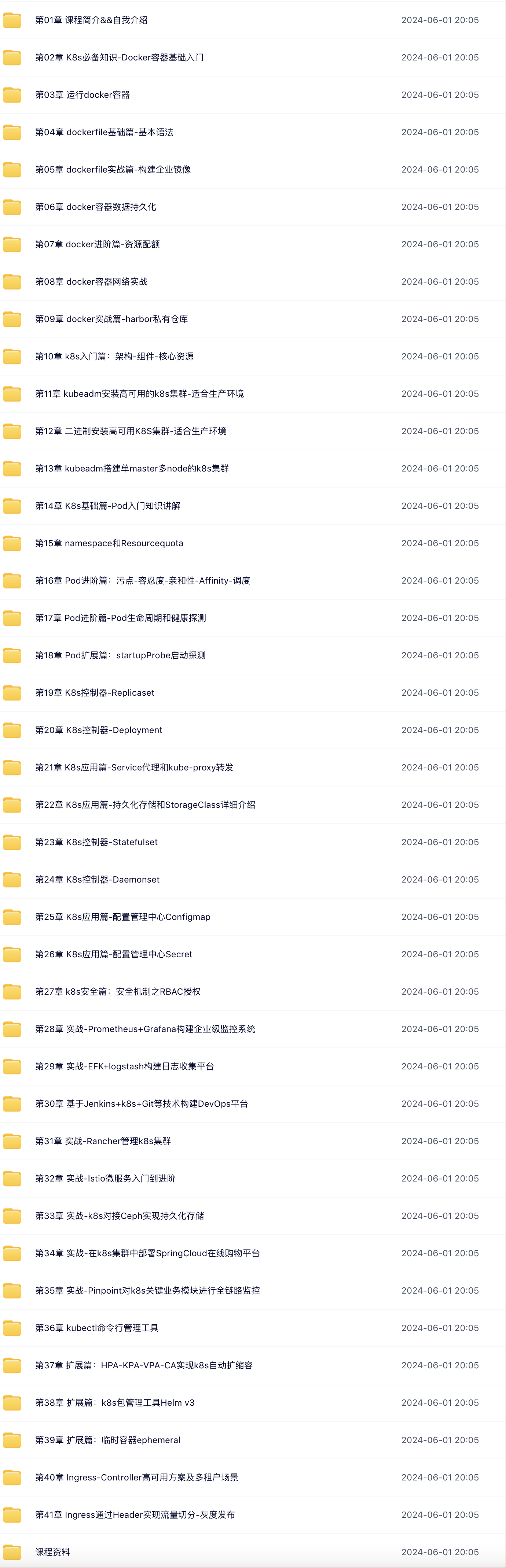
Task: Open 第28章 Prometheus+Grafana监控系统 folder
Action: pos(145,1029)
